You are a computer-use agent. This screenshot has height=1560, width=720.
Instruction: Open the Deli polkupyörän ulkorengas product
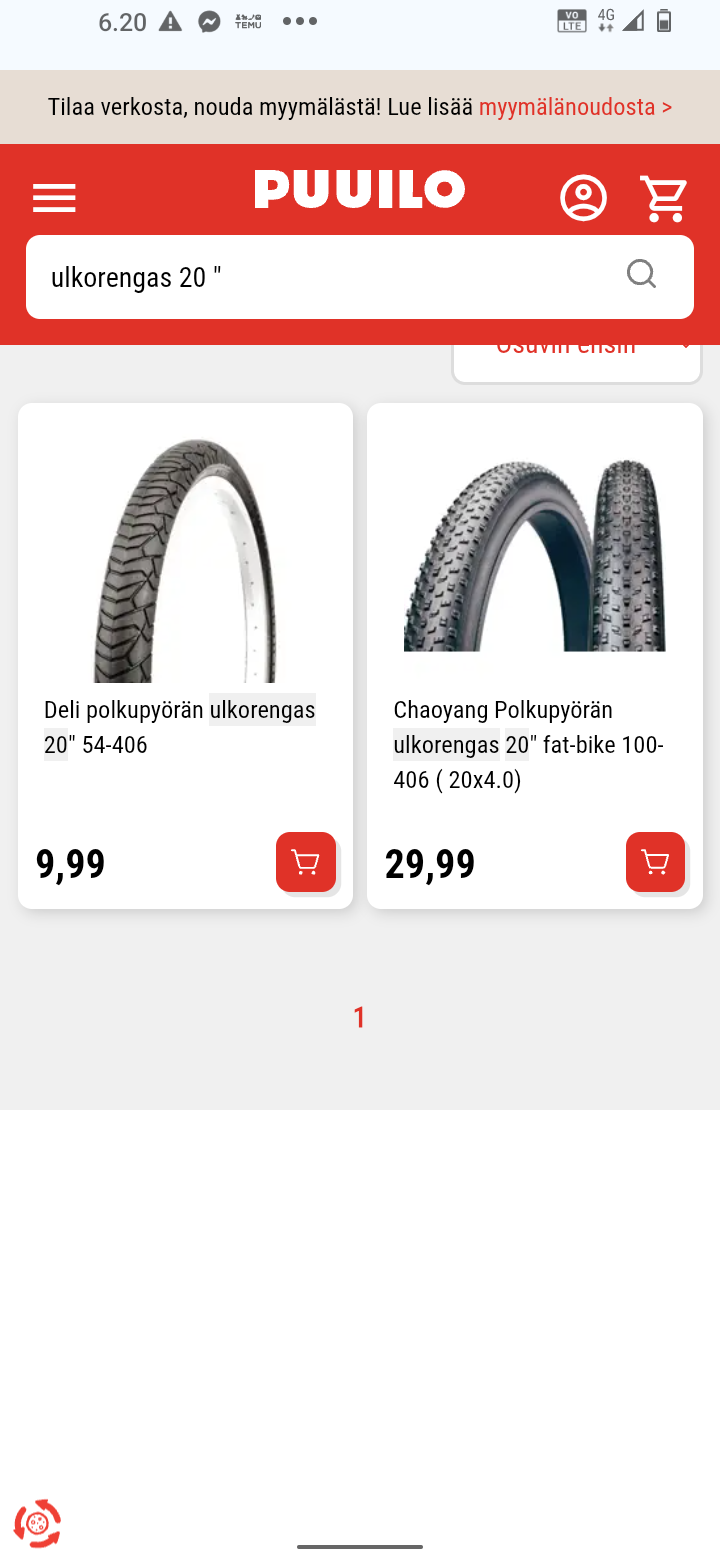click(180, 727)
